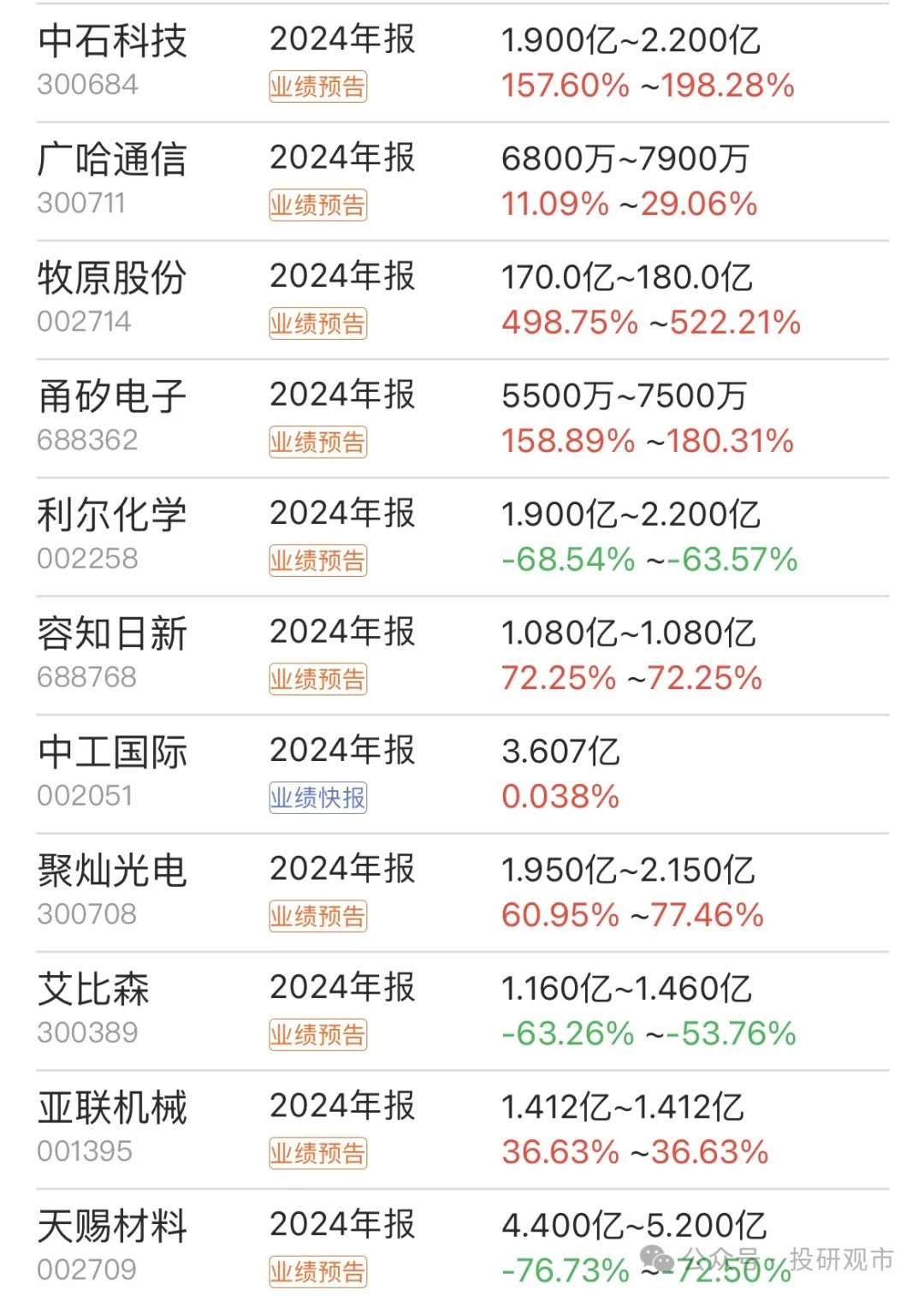Open the 业绩预告 badge next to 艾比森
Viewport: 924px width, 1296px height.
[x=317, y=1034]
